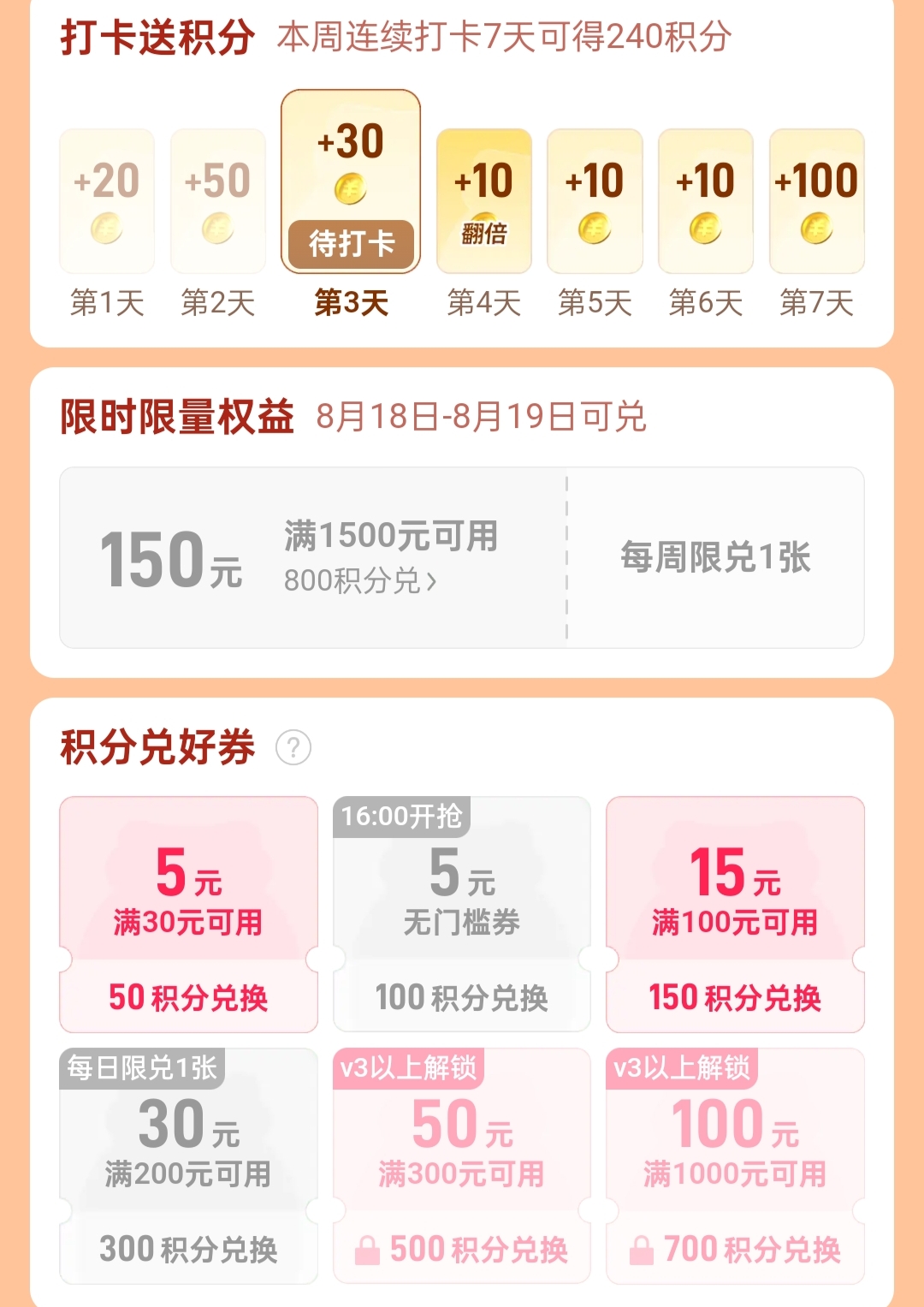Open the 150元 coupon 800积分兑 link
The width and height of the screenshot is (924, 1307).
[x=360, y=581]
